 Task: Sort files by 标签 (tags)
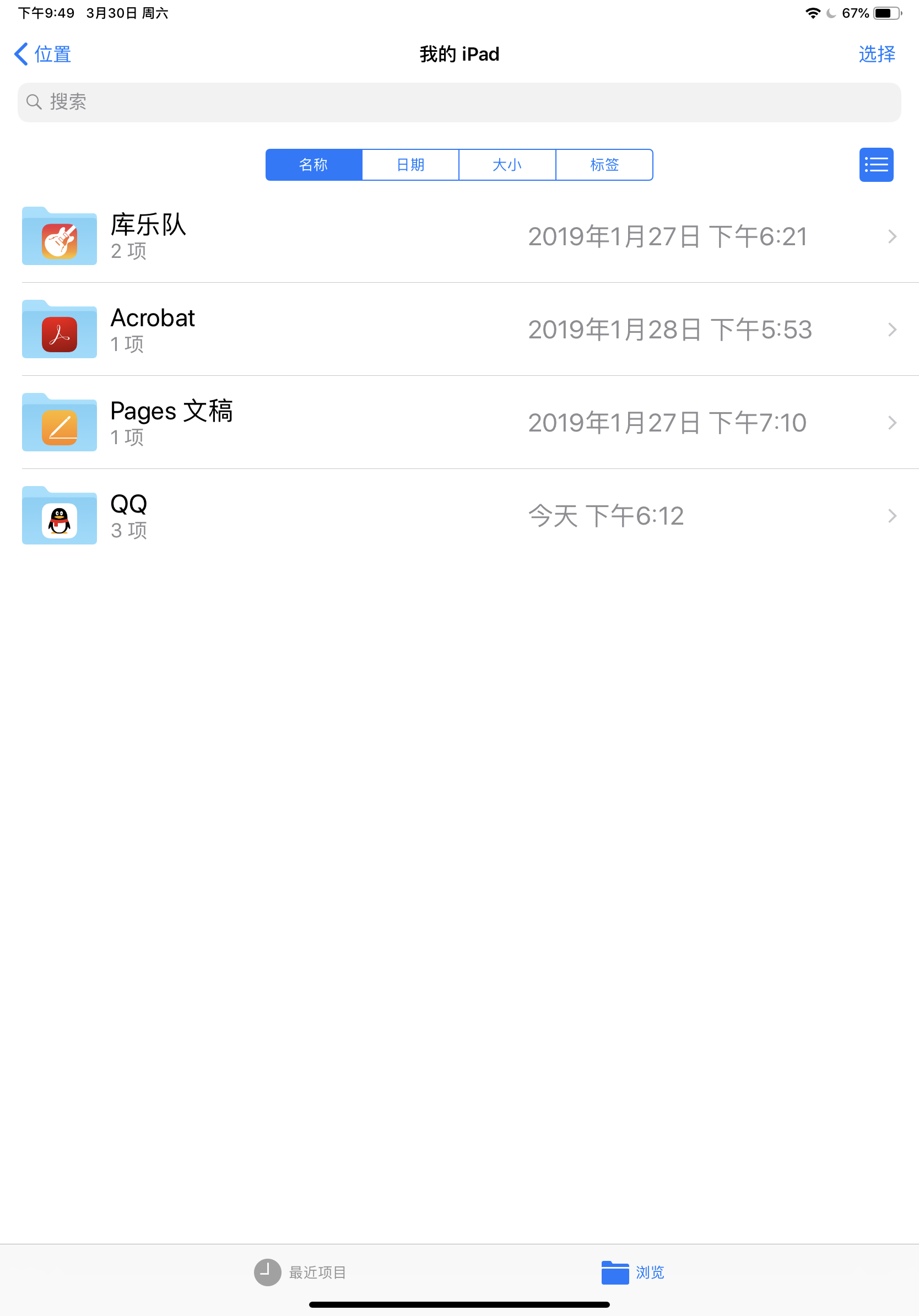point(604,165)
